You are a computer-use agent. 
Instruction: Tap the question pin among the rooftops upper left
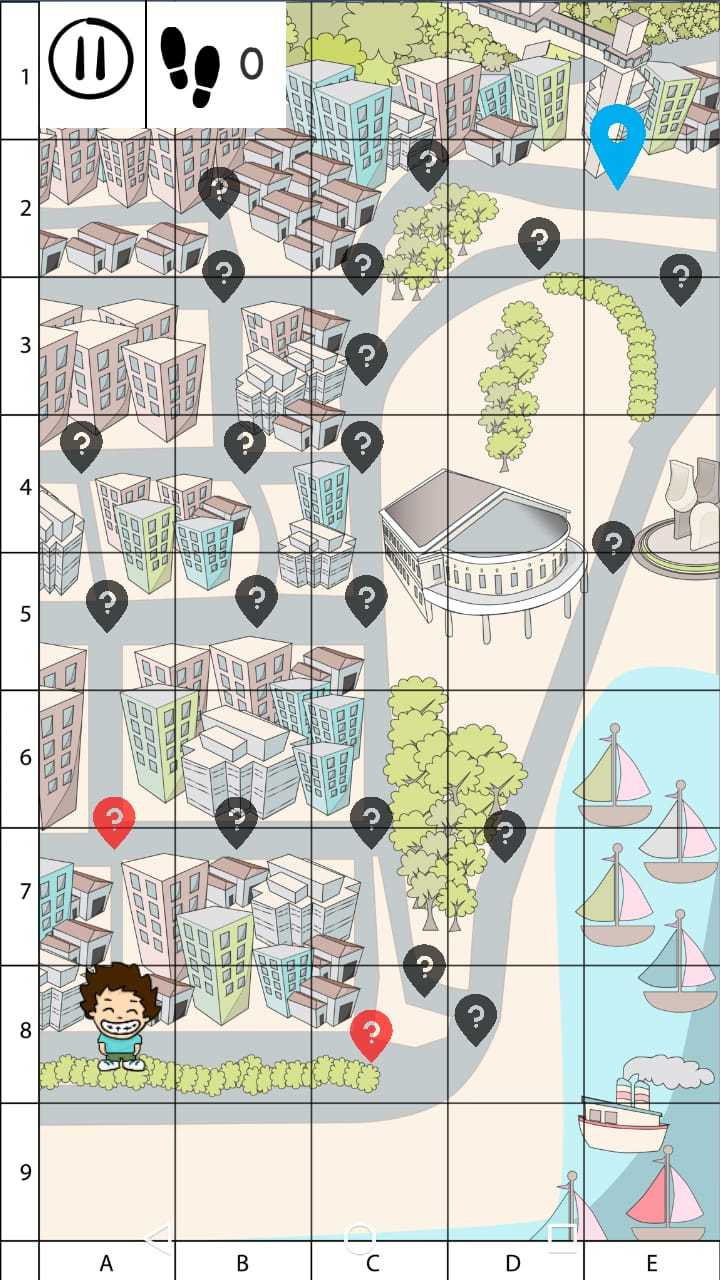(220, 192)
